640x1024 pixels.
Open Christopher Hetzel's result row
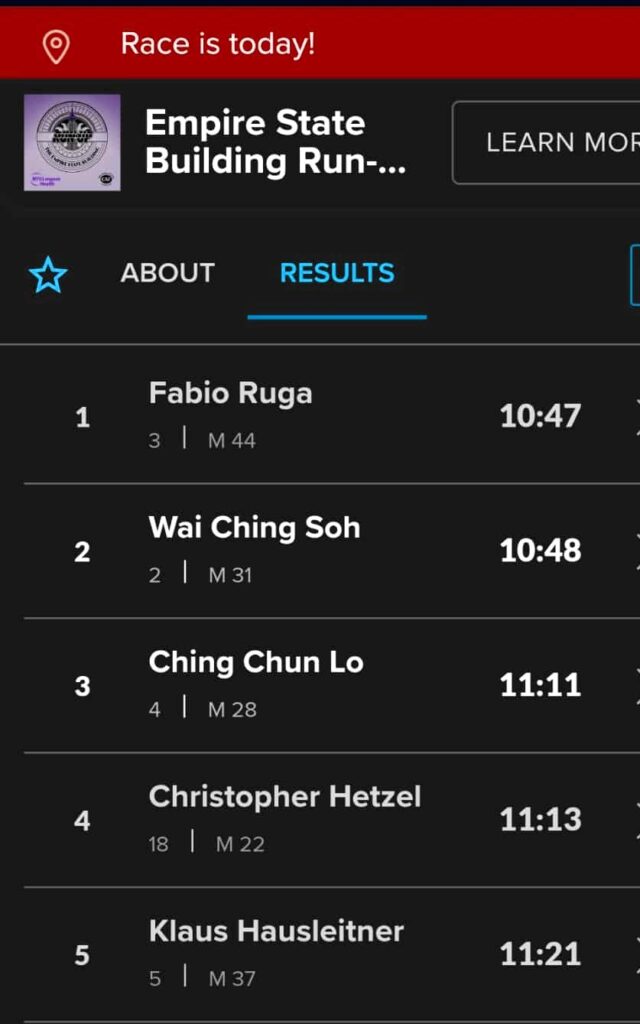click(330, 820)
